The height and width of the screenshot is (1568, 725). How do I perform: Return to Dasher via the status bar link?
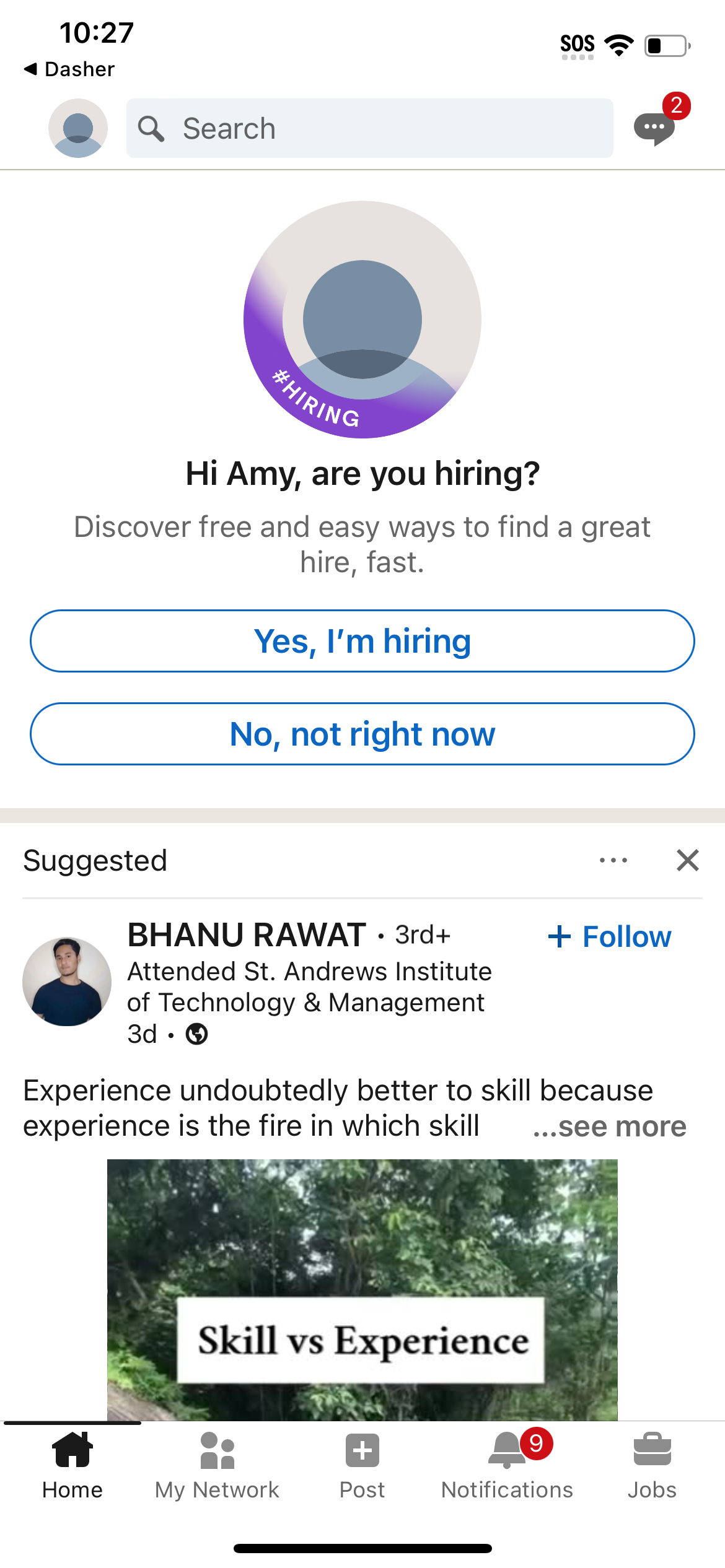[x=69, y=69]
